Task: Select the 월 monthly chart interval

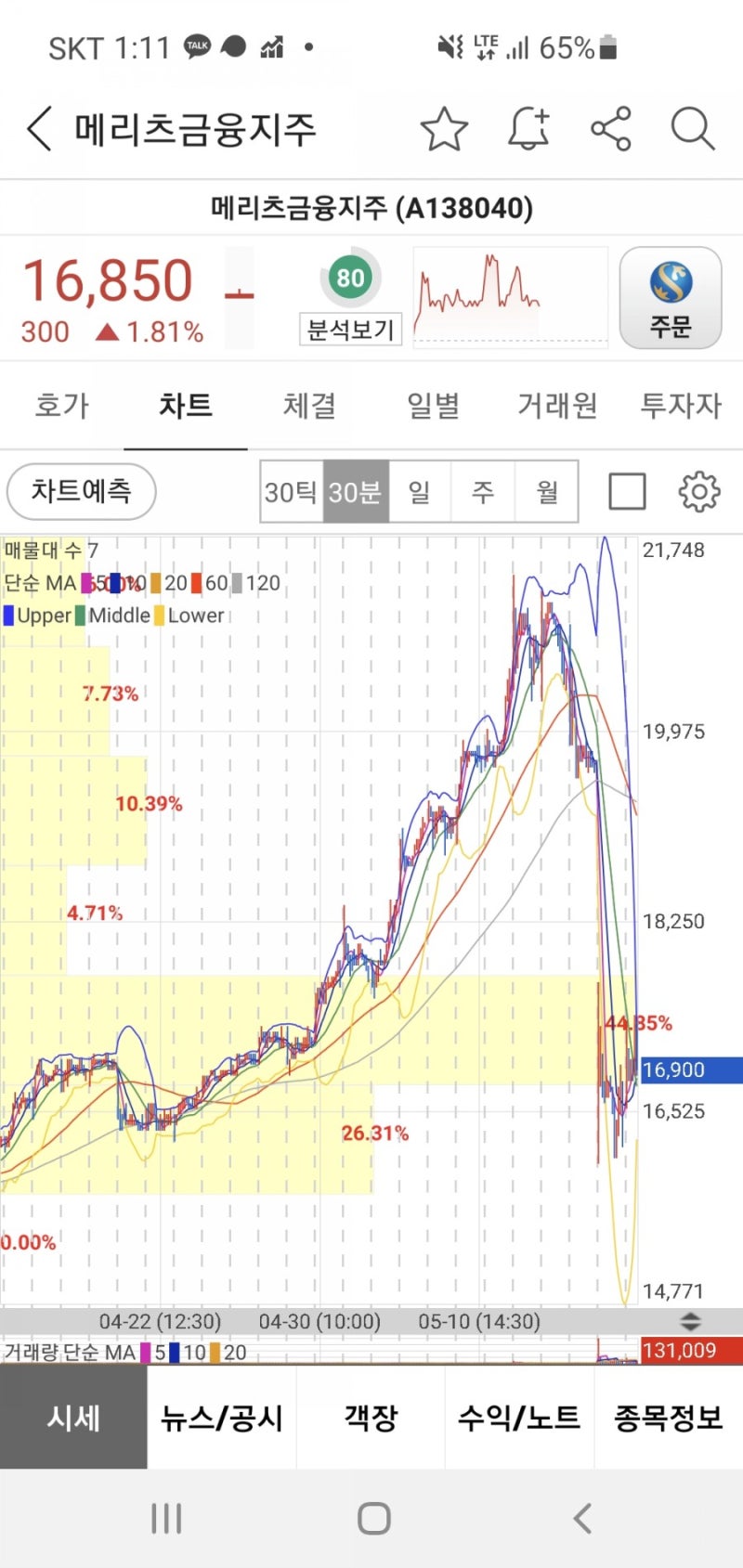Action: point(546,492)
